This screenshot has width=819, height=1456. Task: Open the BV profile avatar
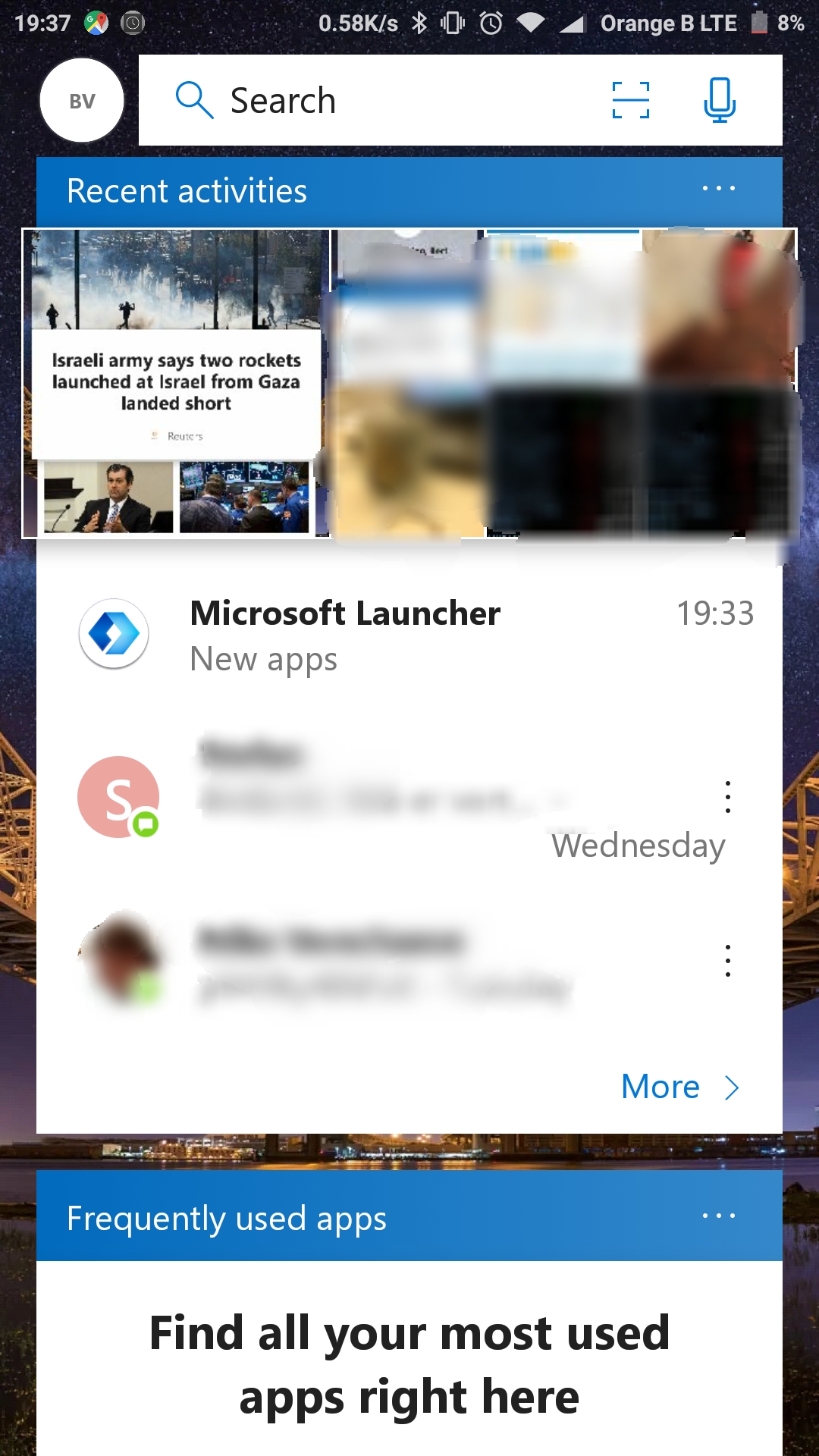click(x=82, y=101)
